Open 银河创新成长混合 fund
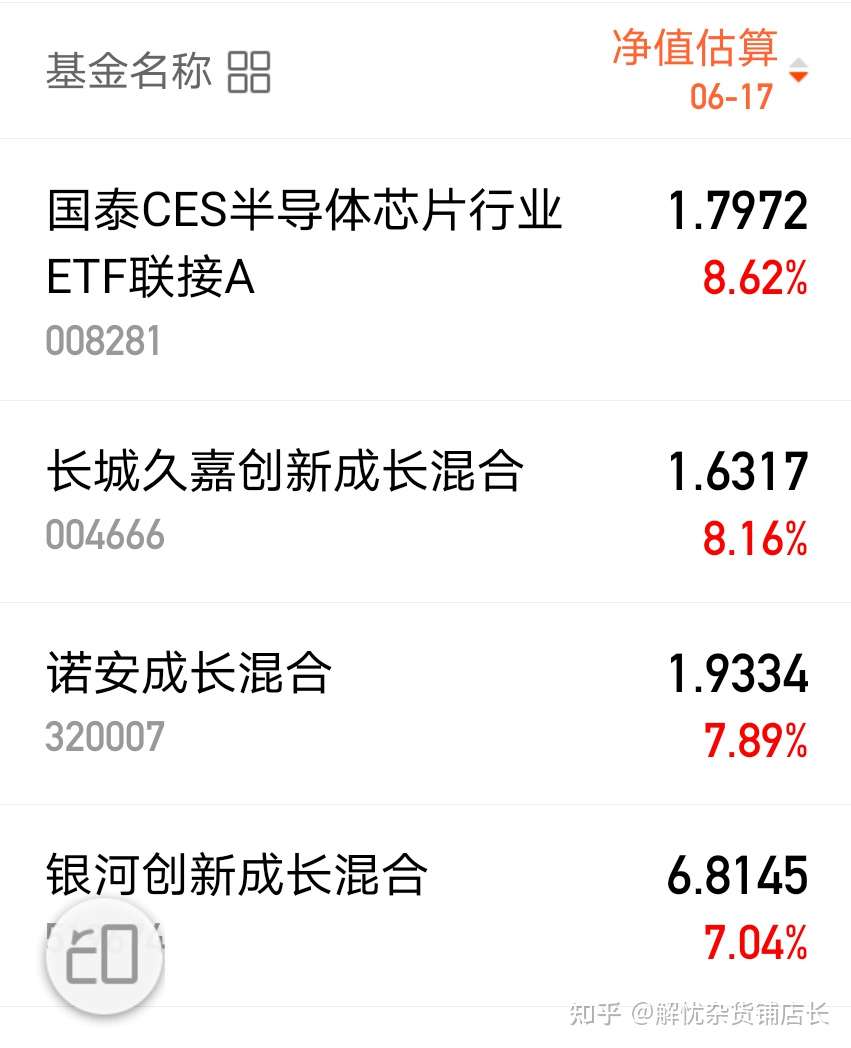 click(x=237, y=875)
